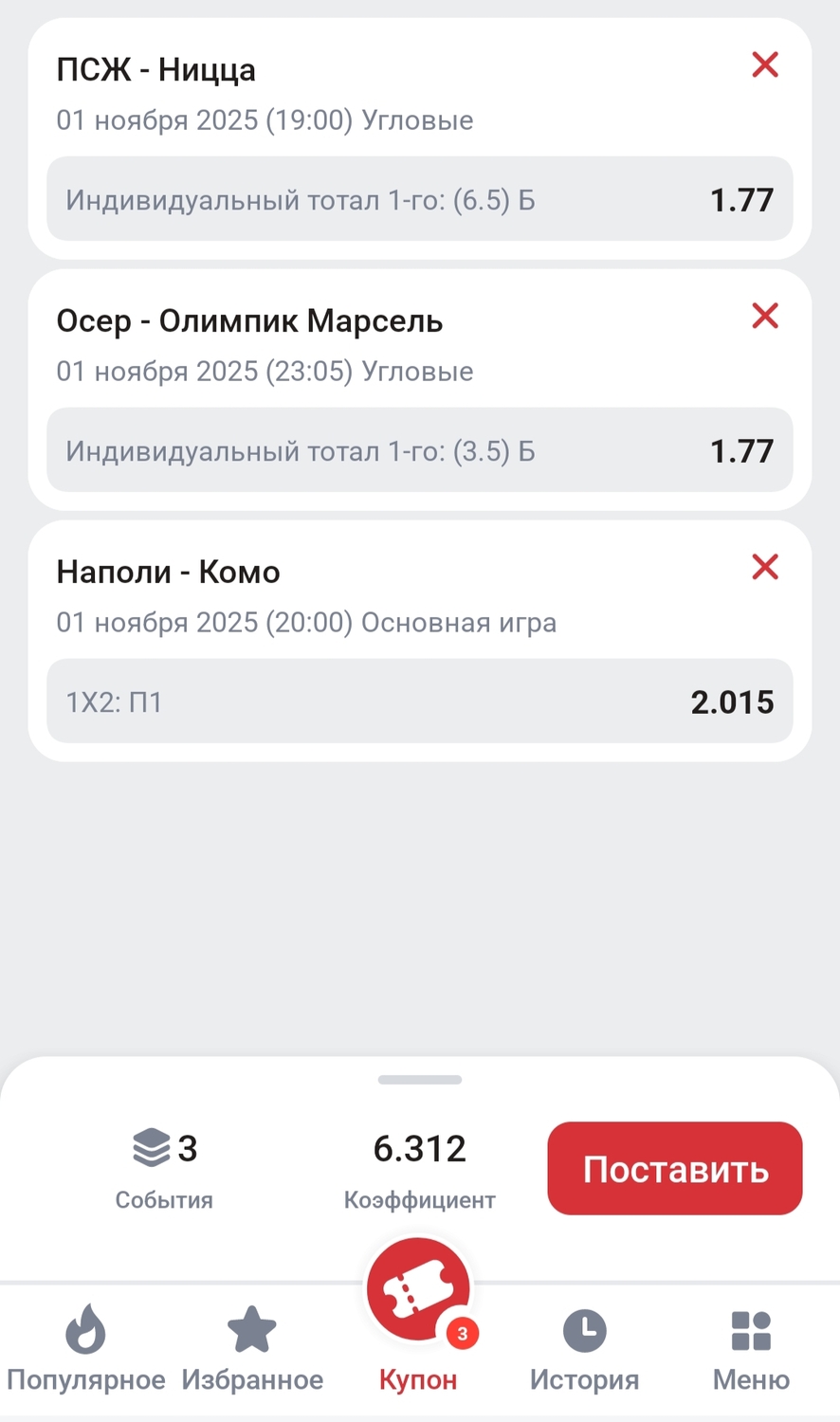Go to the История tab
Image resolution: width=840 pixels, height=1422 pixels.
click(584, 1348)
